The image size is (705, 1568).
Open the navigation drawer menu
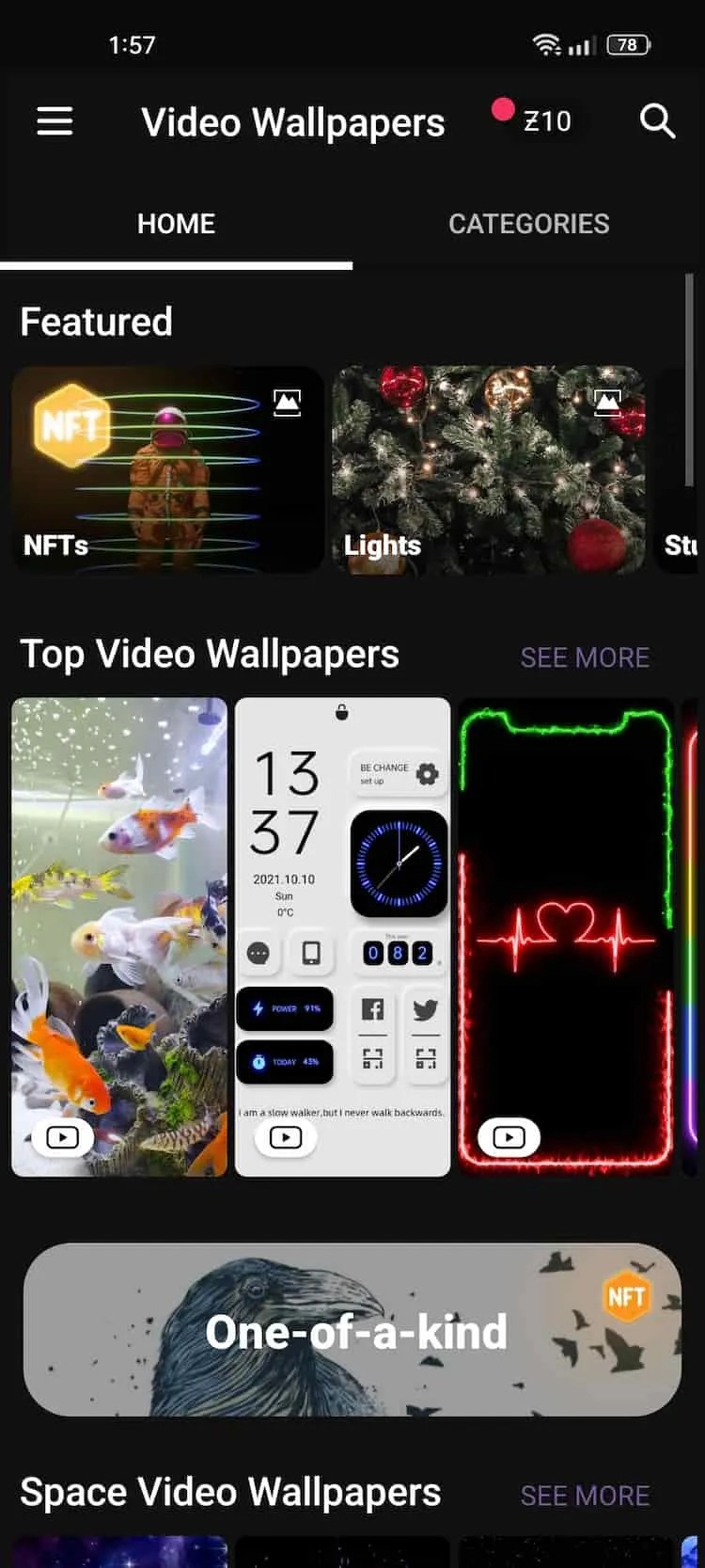point(54,121)
